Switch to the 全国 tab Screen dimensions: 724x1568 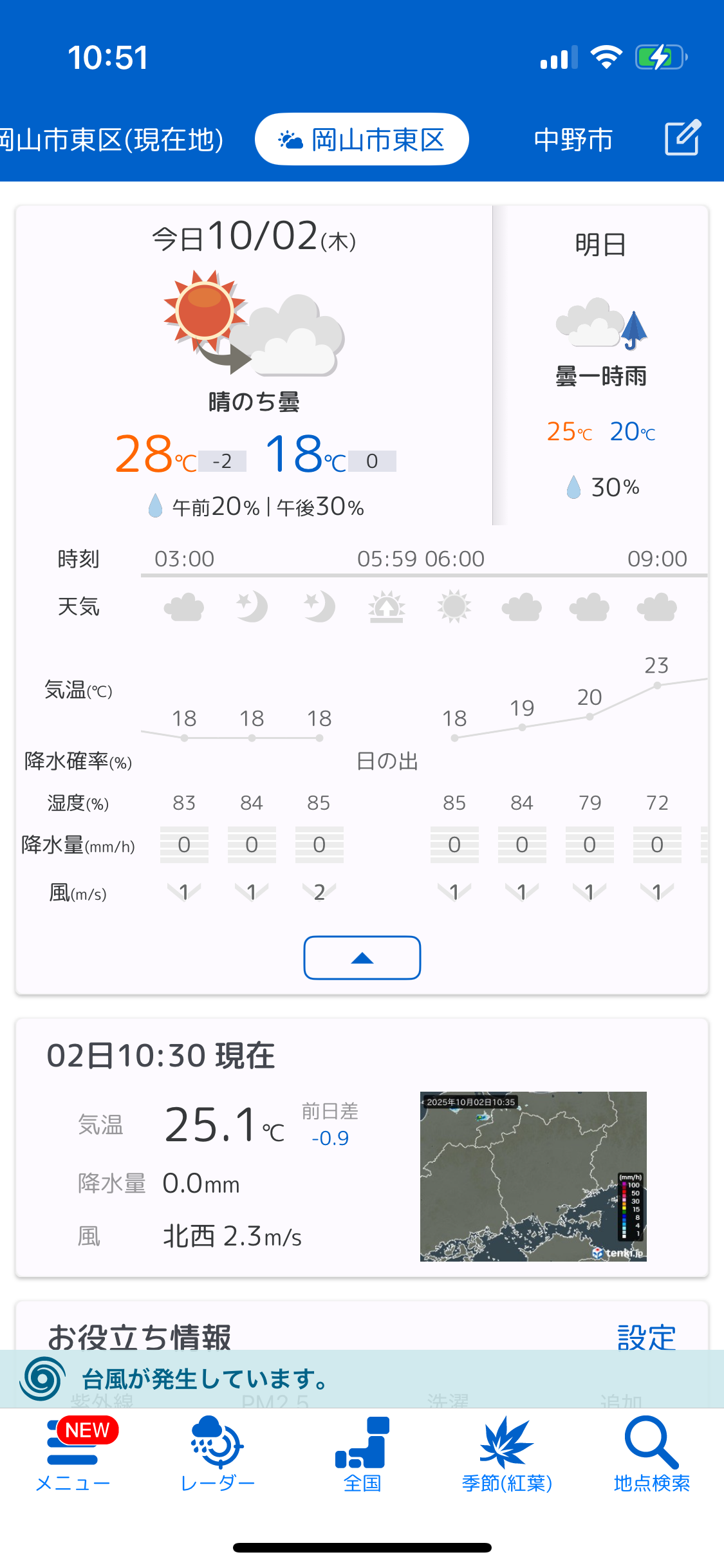(x=362, y=1455)
